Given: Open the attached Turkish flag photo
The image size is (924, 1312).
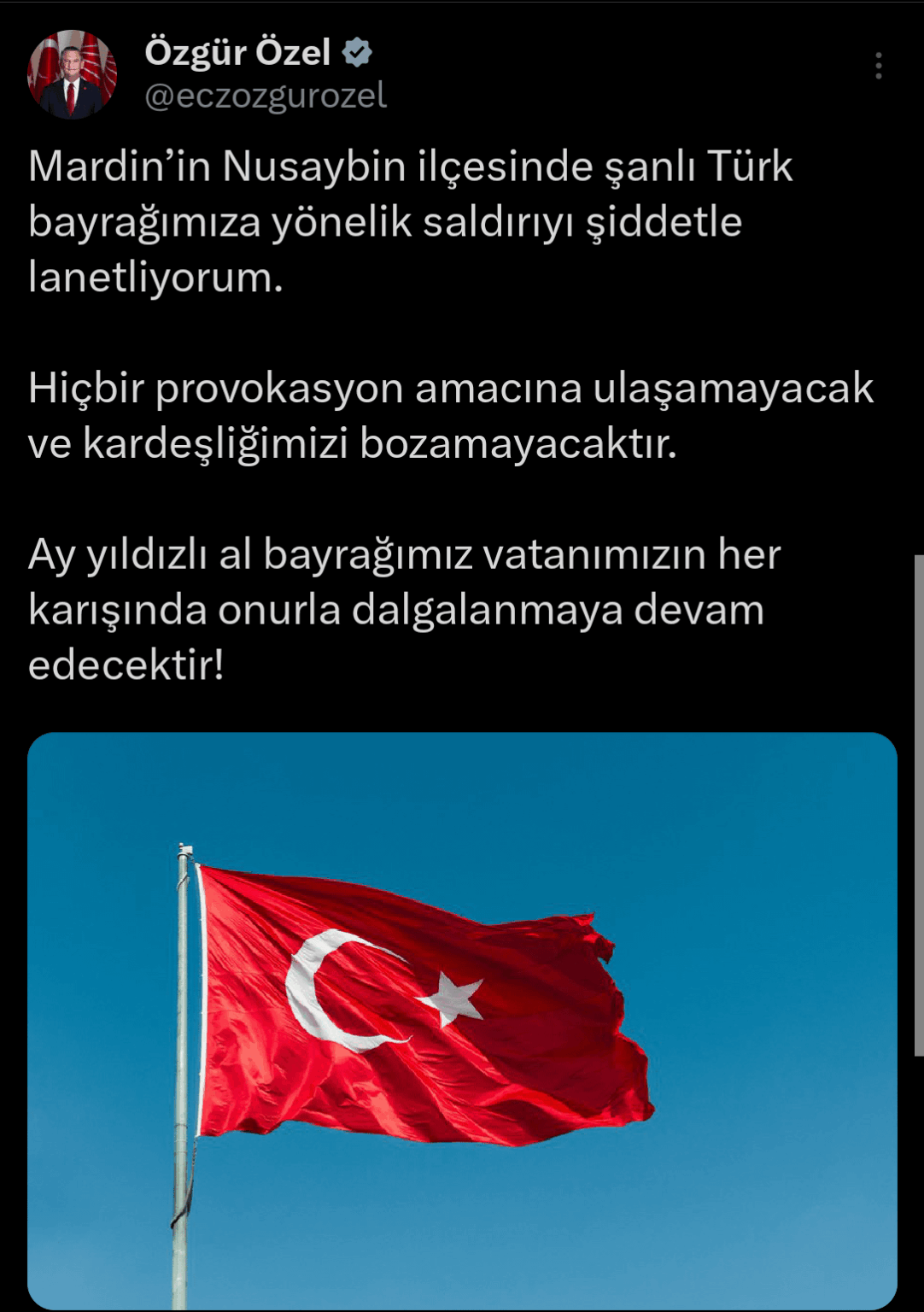Looking at the screenshot, I should pos(461,1016).
